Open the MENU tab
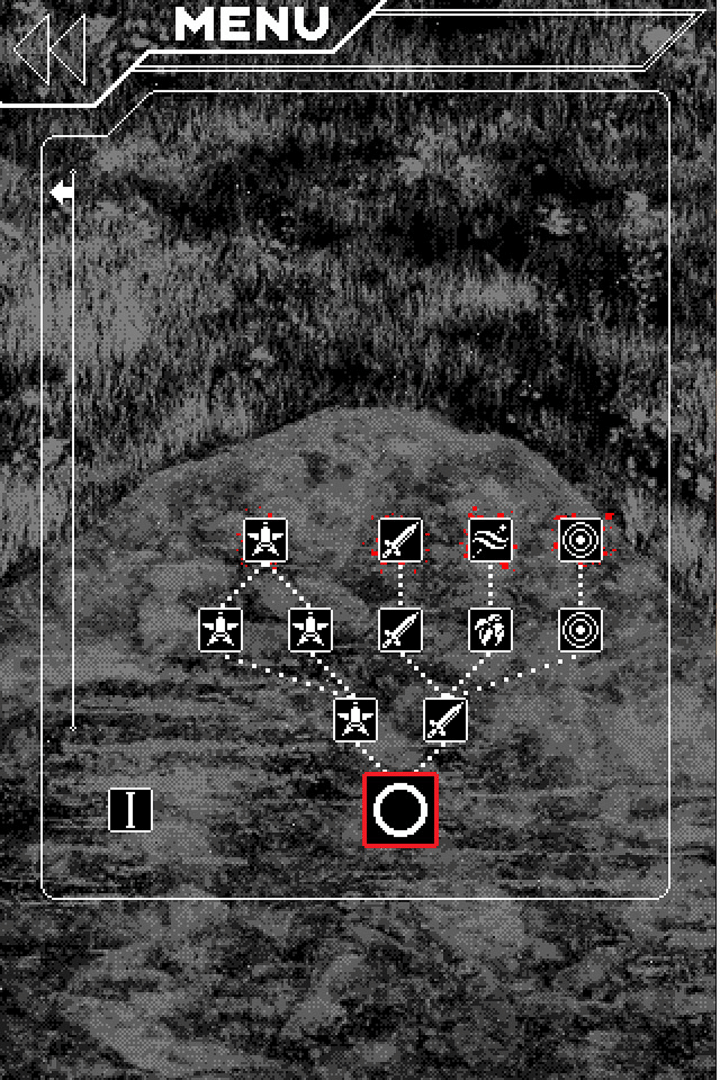The height and width of the screenshot is (1080, 720). [x=252, y=24]
